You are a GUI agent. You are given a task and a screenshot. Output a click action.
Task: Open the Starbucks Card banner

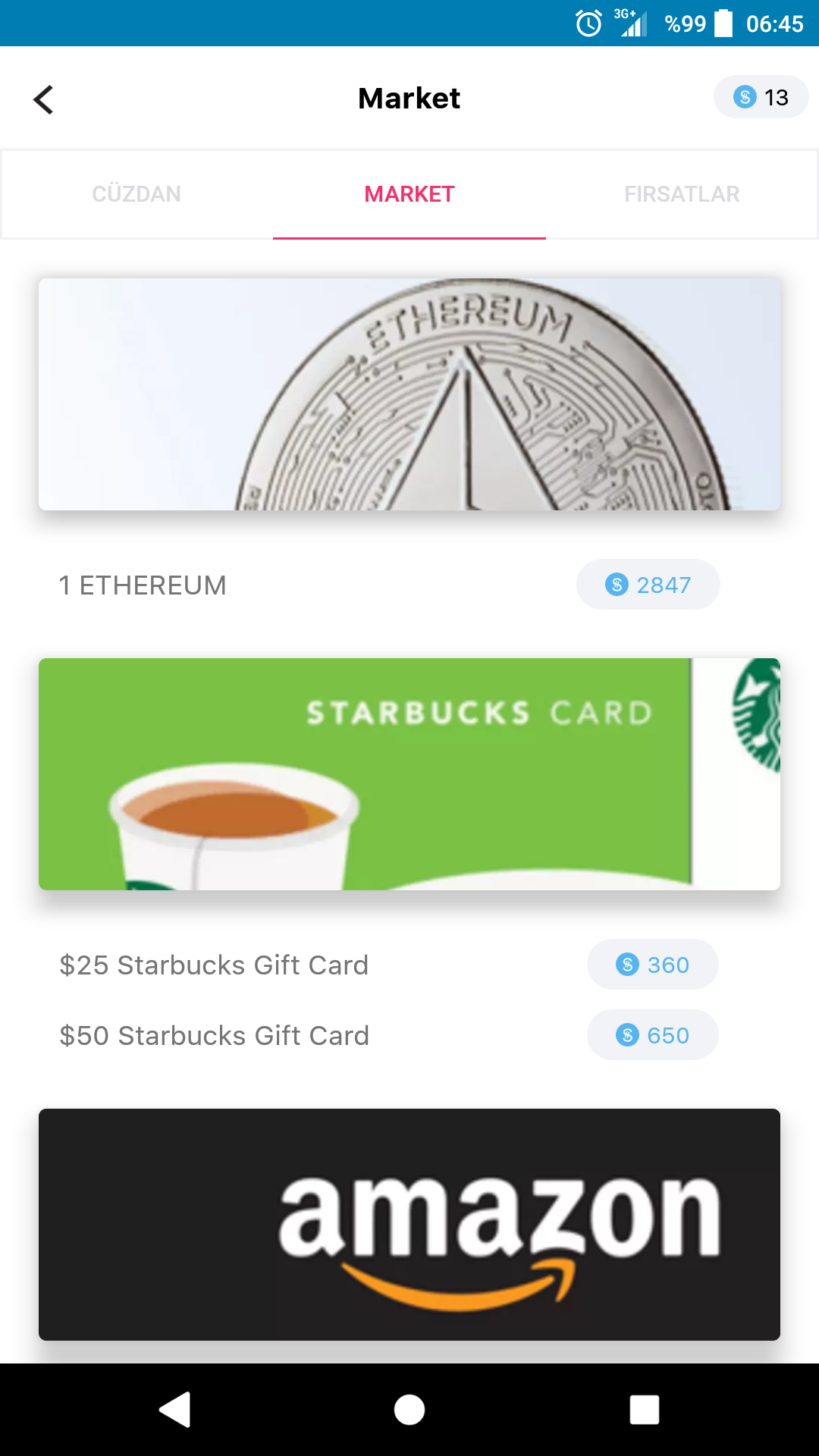click(x=409, y=774)
